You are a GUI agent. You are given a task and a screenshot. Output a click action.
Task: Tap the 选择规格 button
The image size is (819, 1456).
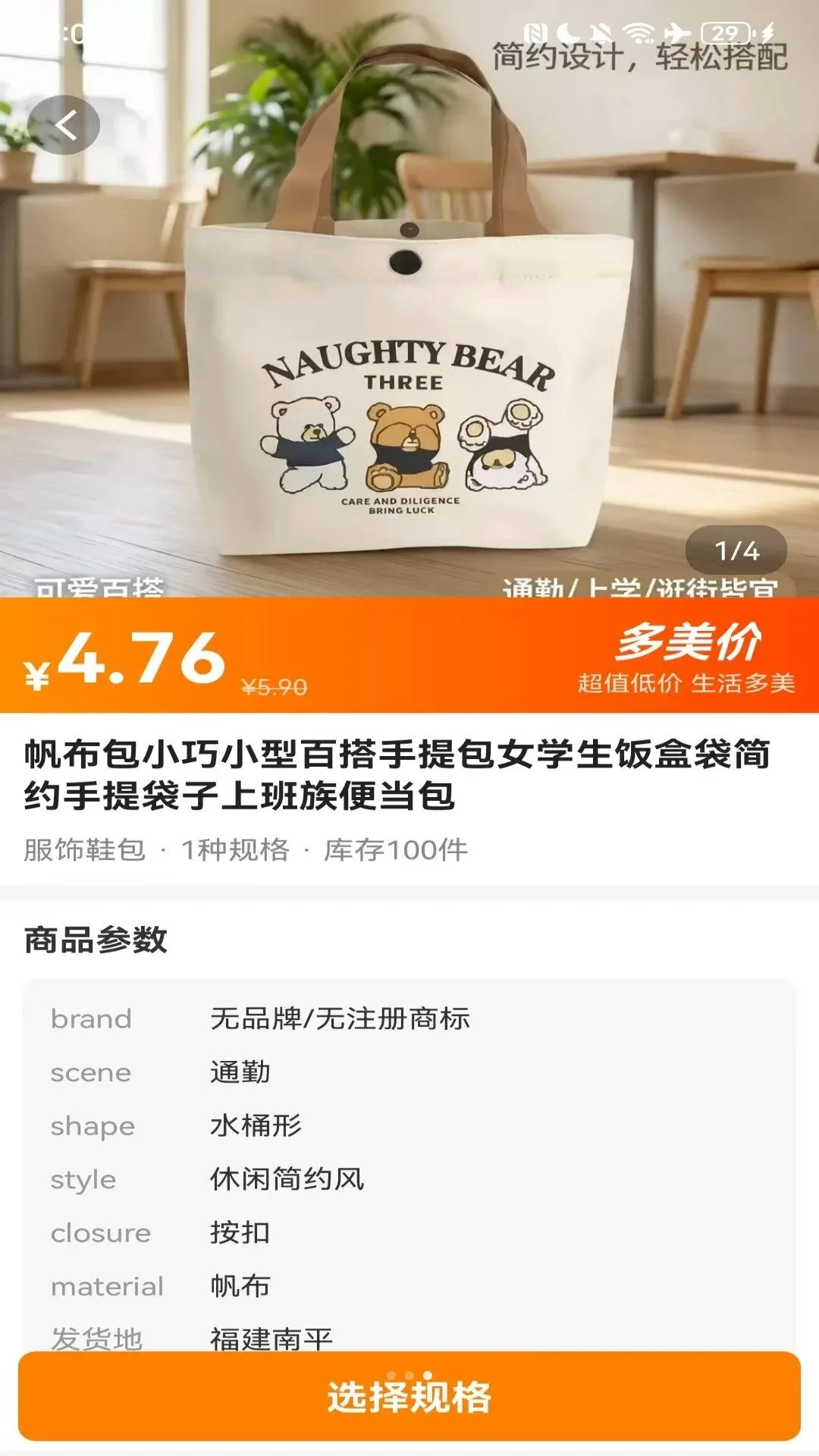point(409,1396)
